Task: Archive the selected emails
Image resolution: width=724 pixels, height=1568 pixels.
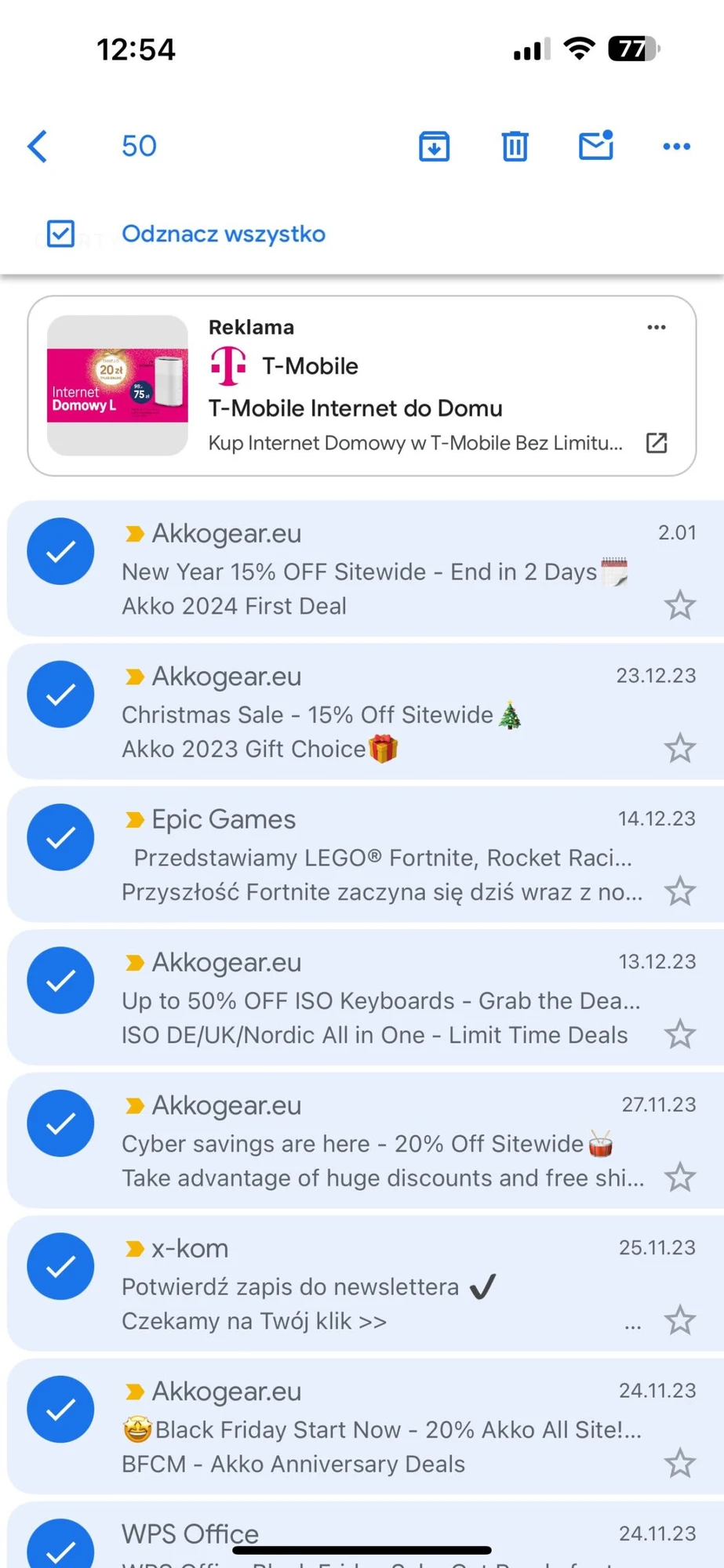Action: [434, 146]
